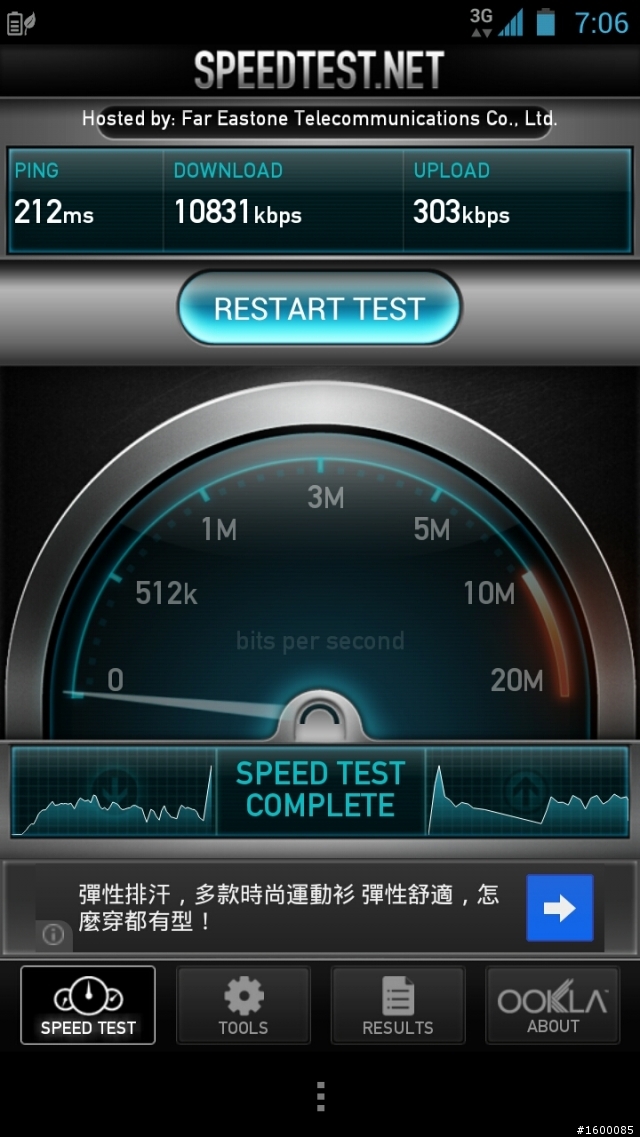Select the Speed Test tab
640x1138 pixels.
pos(88,1005)
